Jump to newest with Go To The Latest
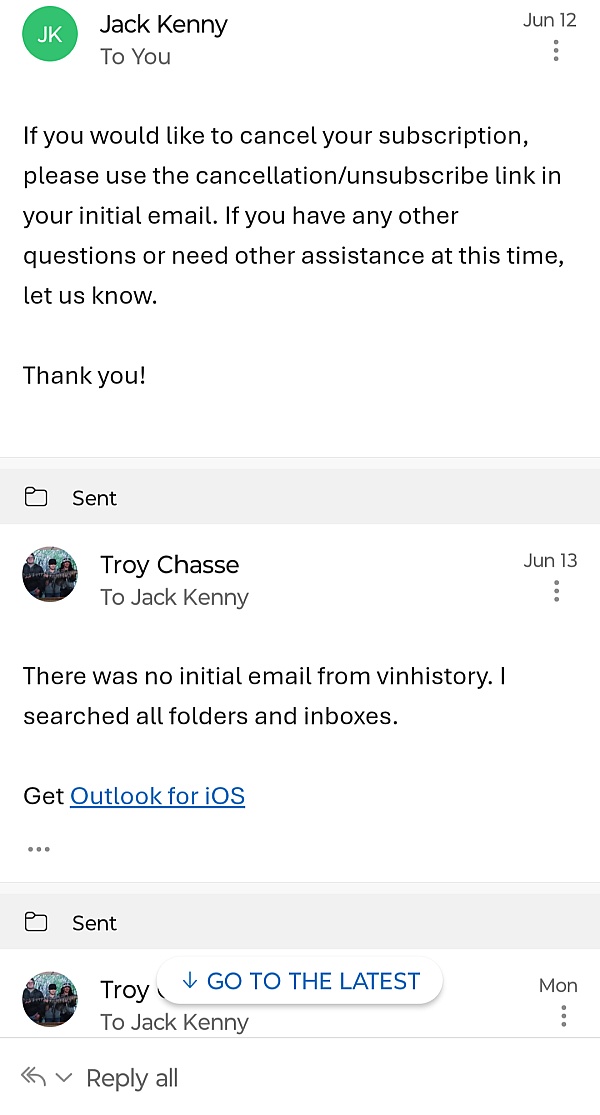 point(299,981)
